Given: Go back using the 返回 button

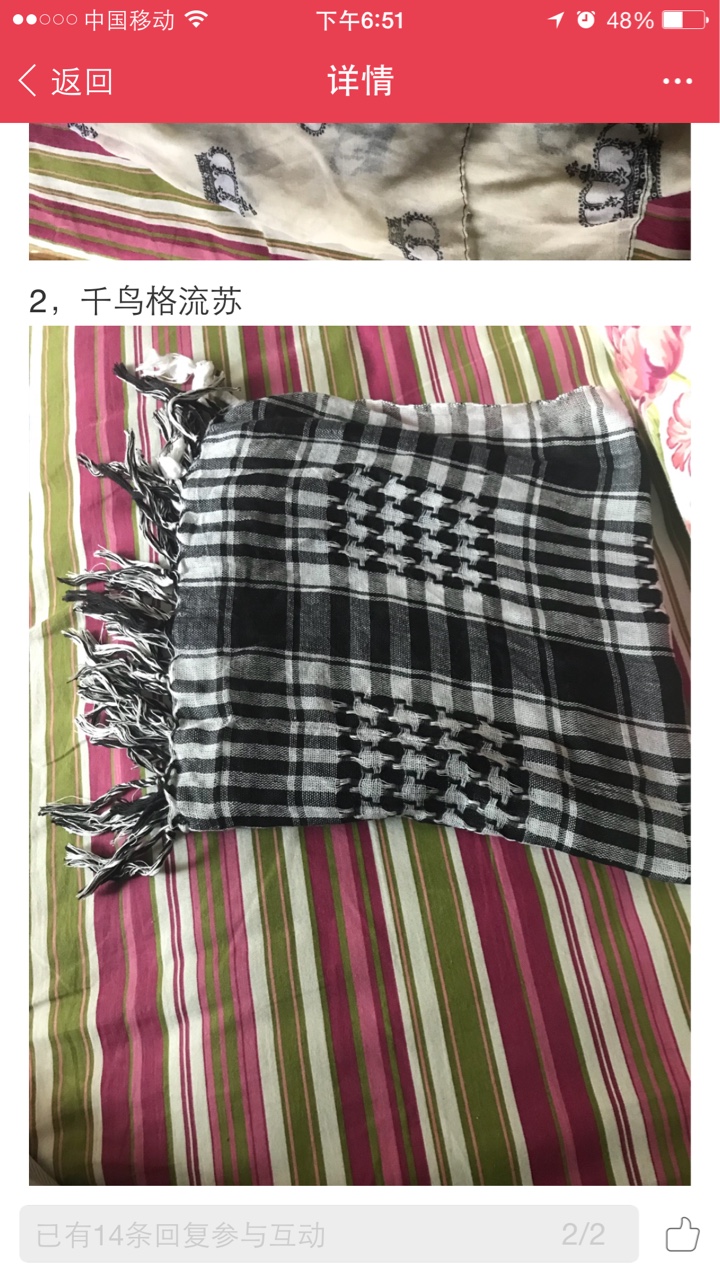Looking at the screenshot, I should pos(66,81).
